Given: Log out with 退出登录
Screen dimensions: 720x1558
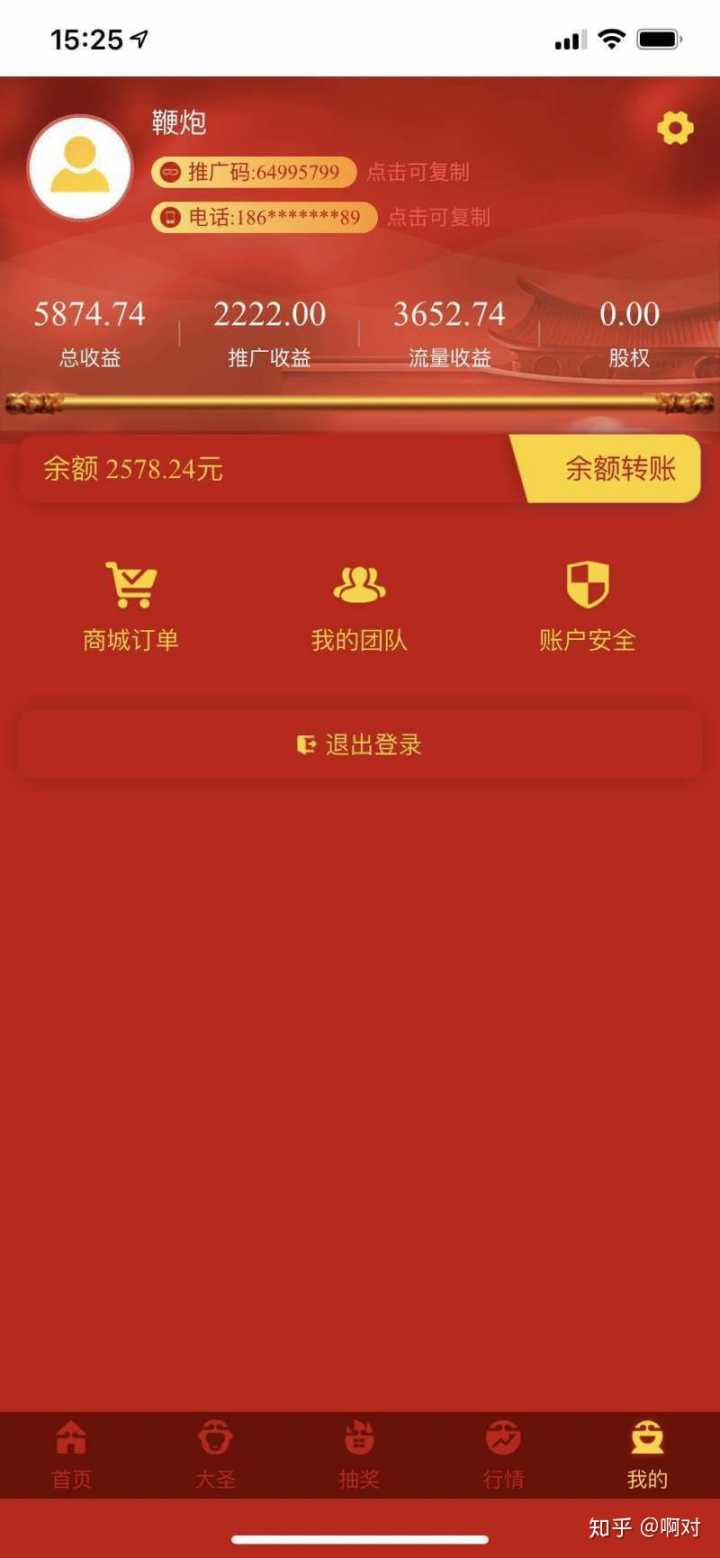Looking at the screenshot, I should pyautogui.click(x=360, y=744).
